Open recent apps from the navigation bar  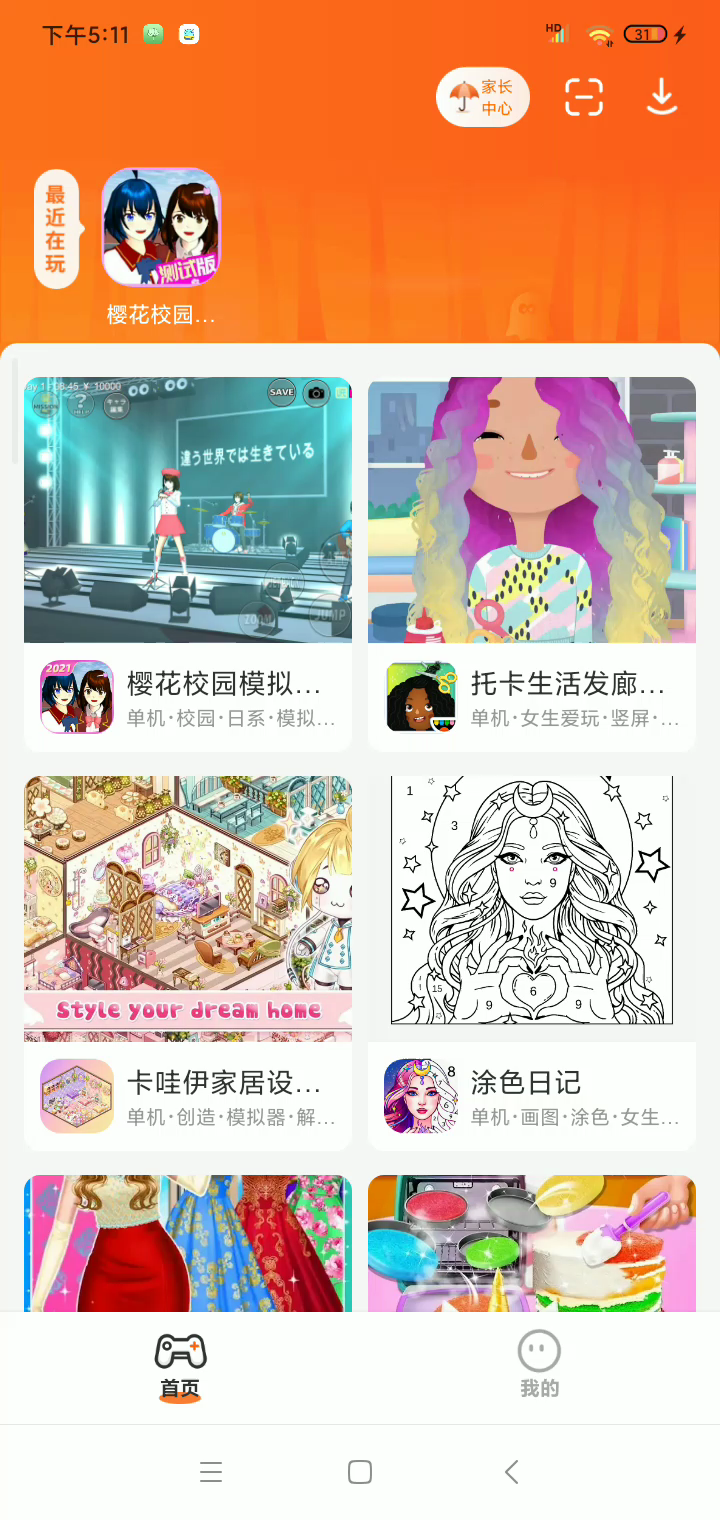click(x=210, y=1472)
